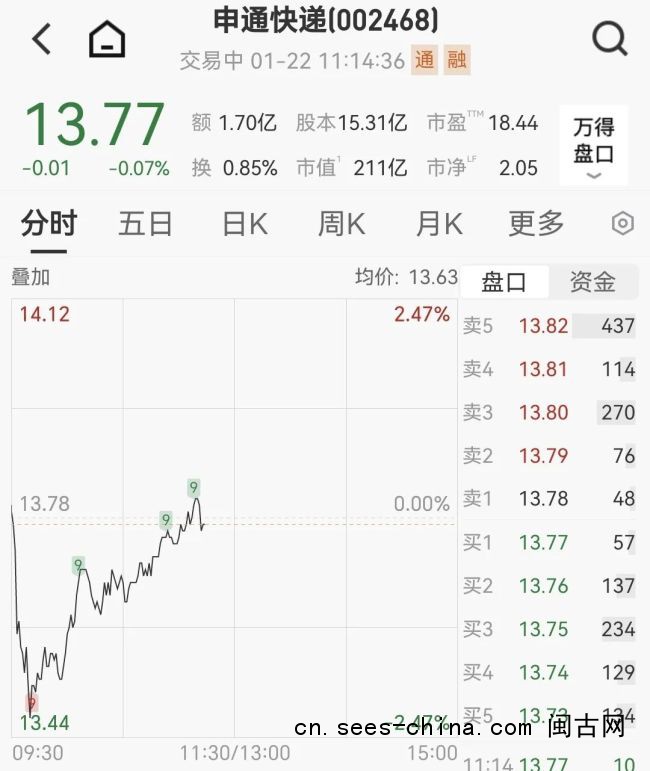Image resolution: width=650 pixels, height=771 pixels.
Task: Switch to the 五日 chart tab
Action: (x=146, y=224)
